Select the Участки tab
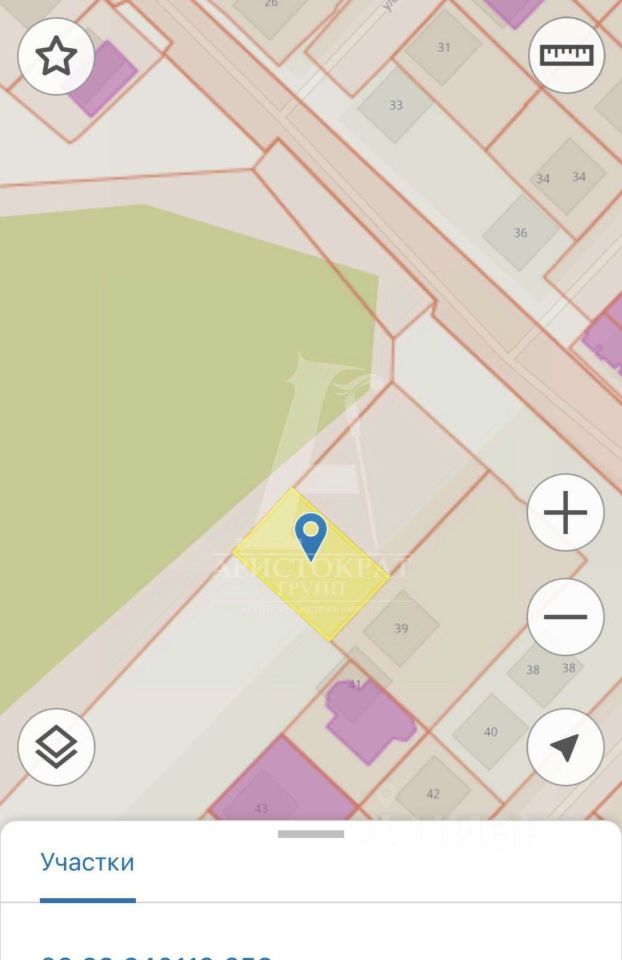The image size is (622, 960). tap(87, 862)
